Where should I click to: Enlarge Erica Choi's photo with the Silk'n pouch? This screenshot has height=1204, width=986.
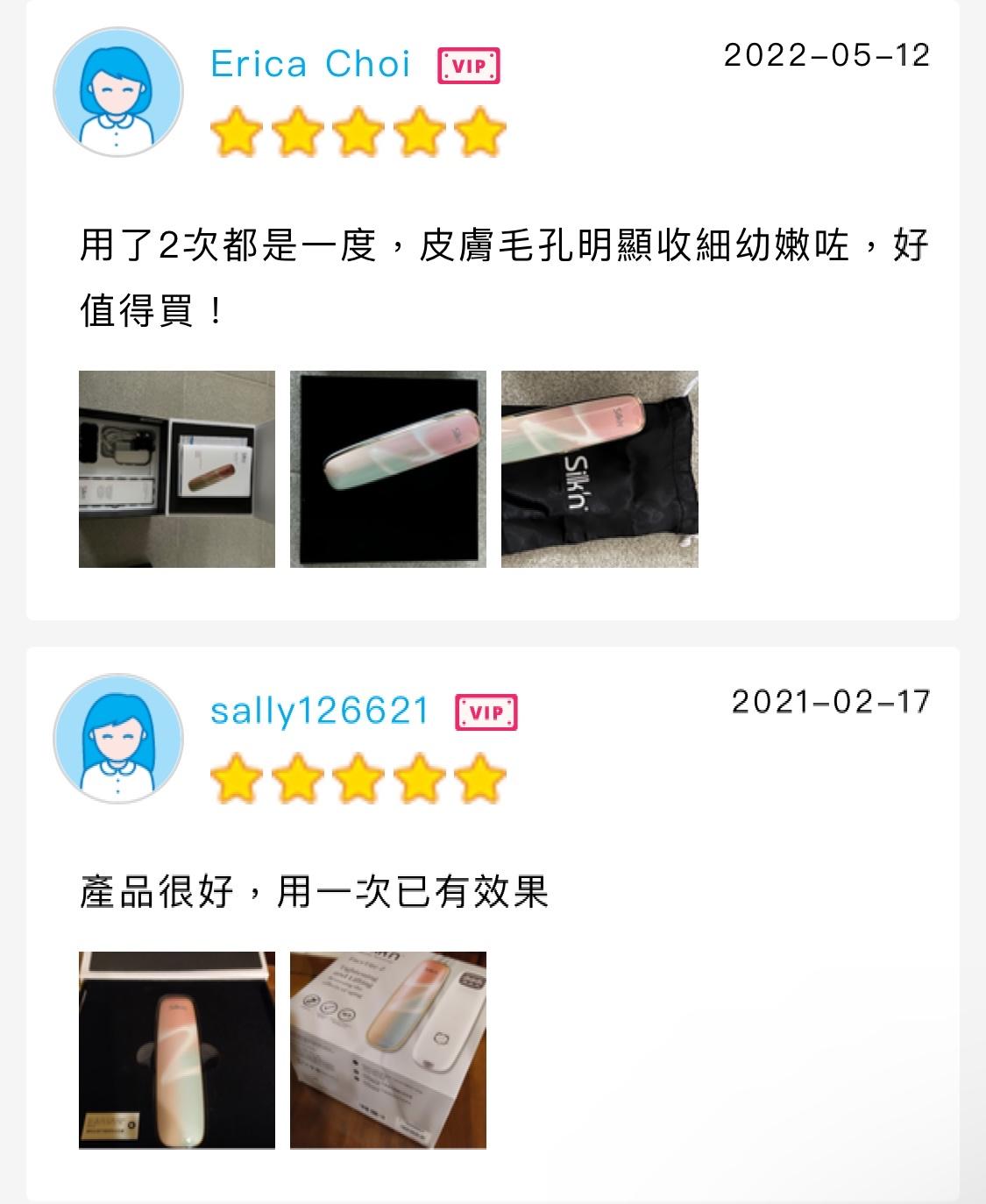[x=599, y=469]
